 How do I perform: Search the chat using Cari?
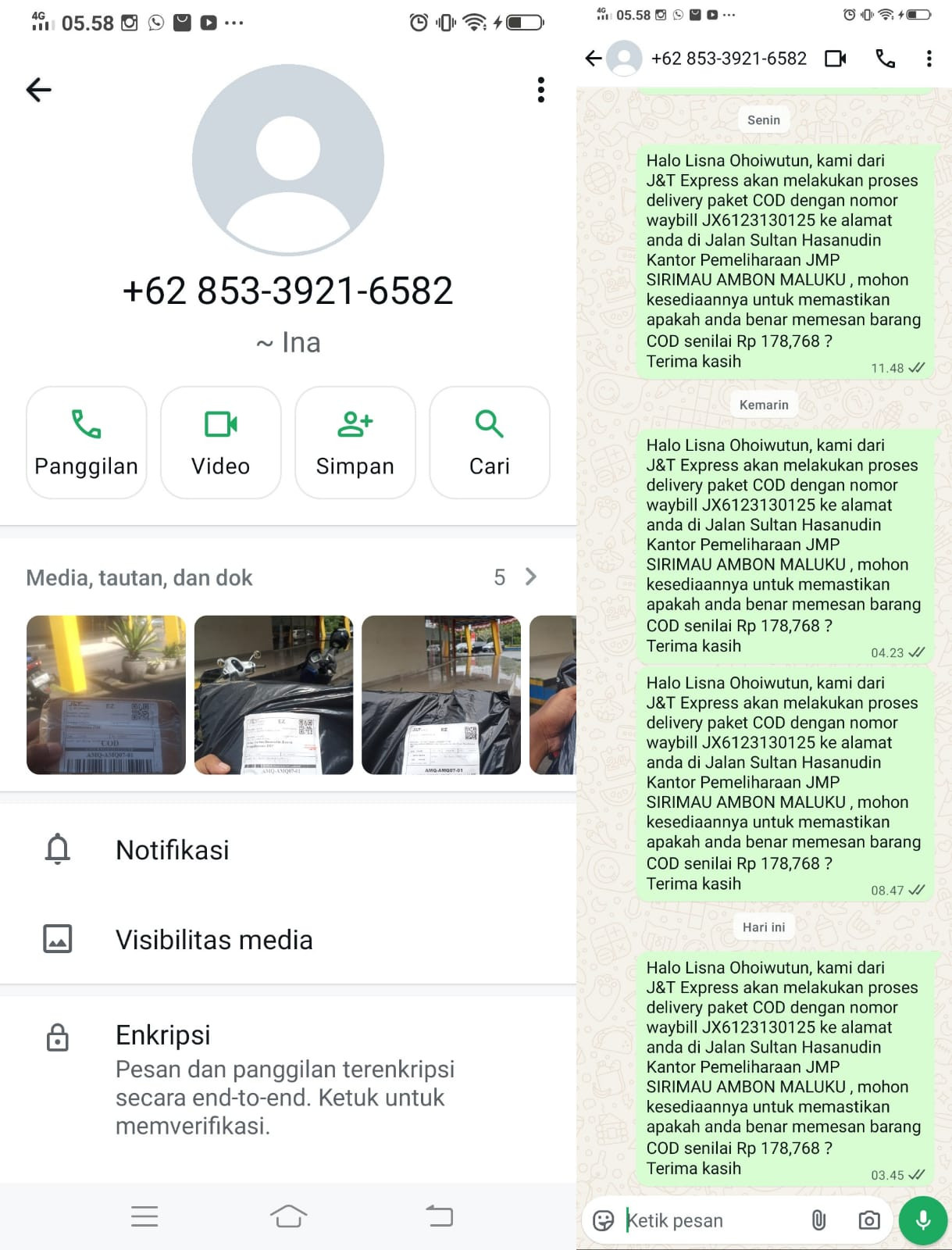point(490,442)
